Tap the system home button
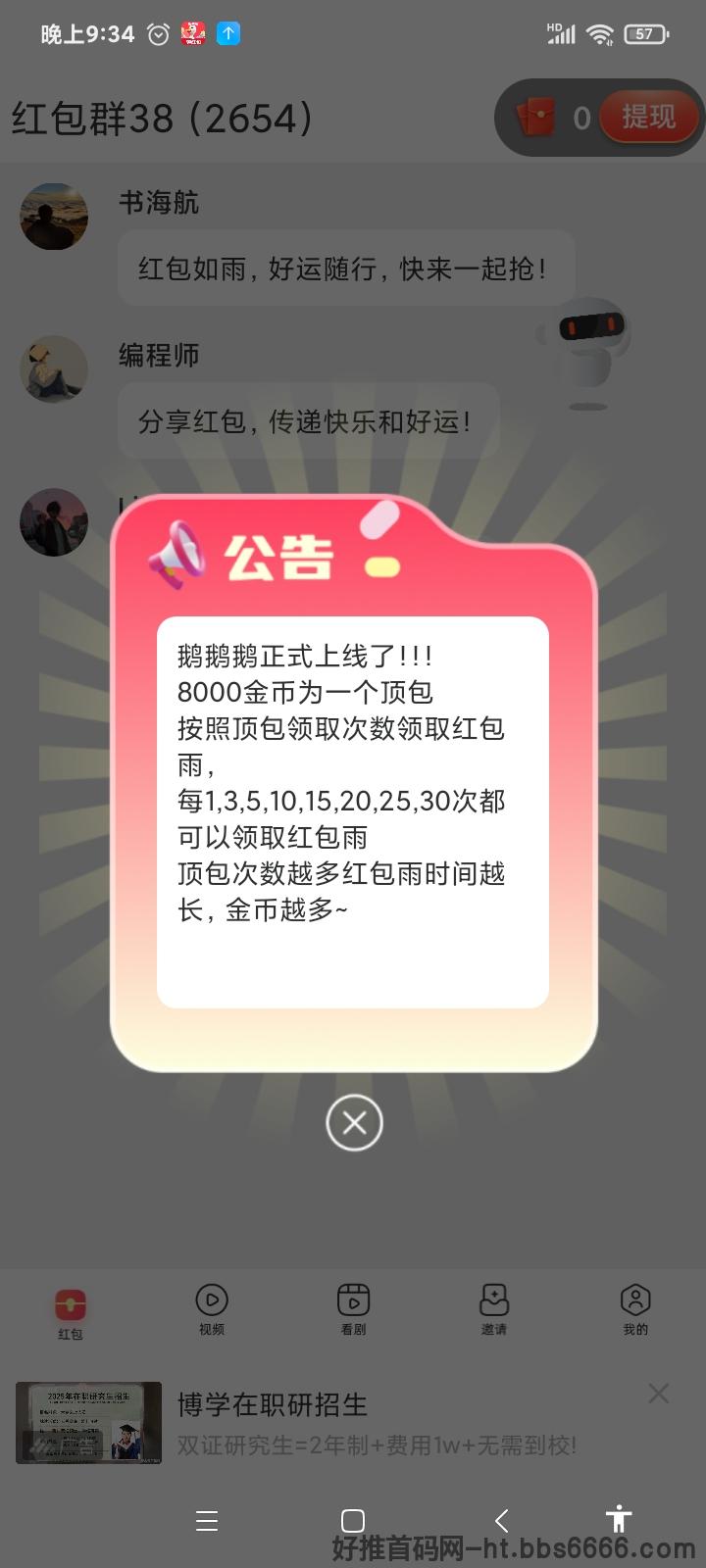This screenshot has height=1568, width=706. pos(353,1520)
